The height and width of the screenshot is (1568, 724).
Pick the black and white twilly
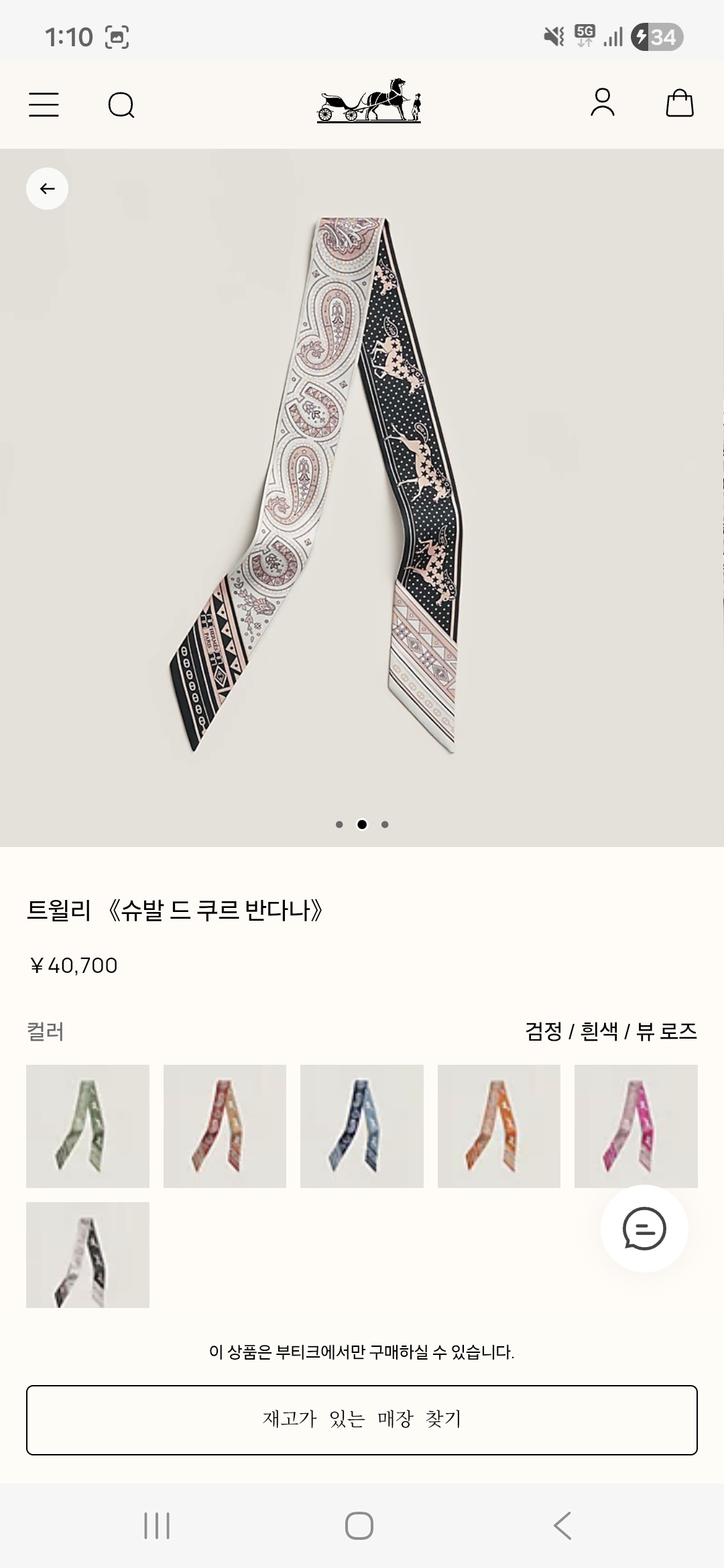coord(88,1254)
